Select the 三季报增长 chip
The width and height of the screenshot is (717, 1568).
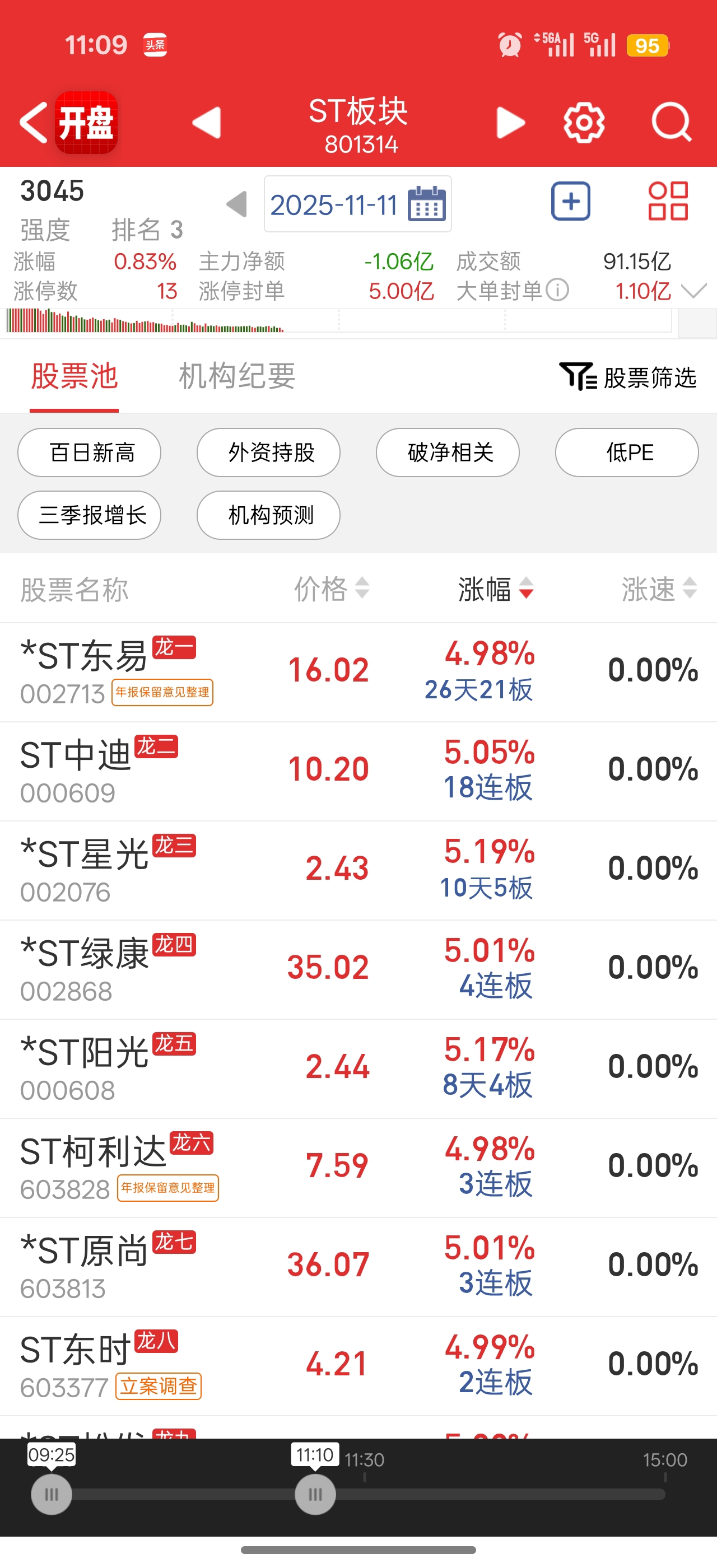point(90,515)
